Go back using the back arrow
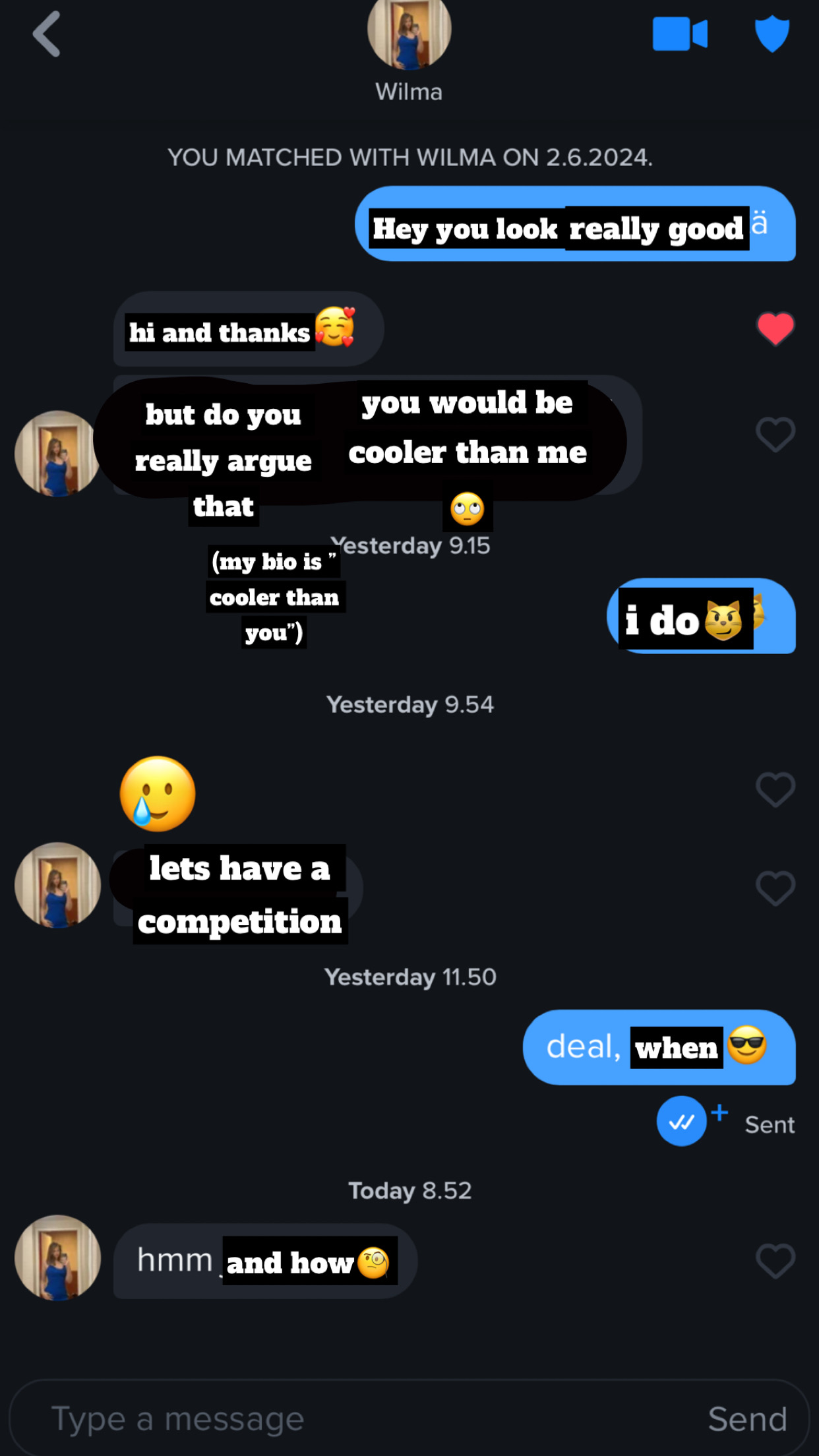The width and height of the screenshot is (819, 1456). point(46,34)
